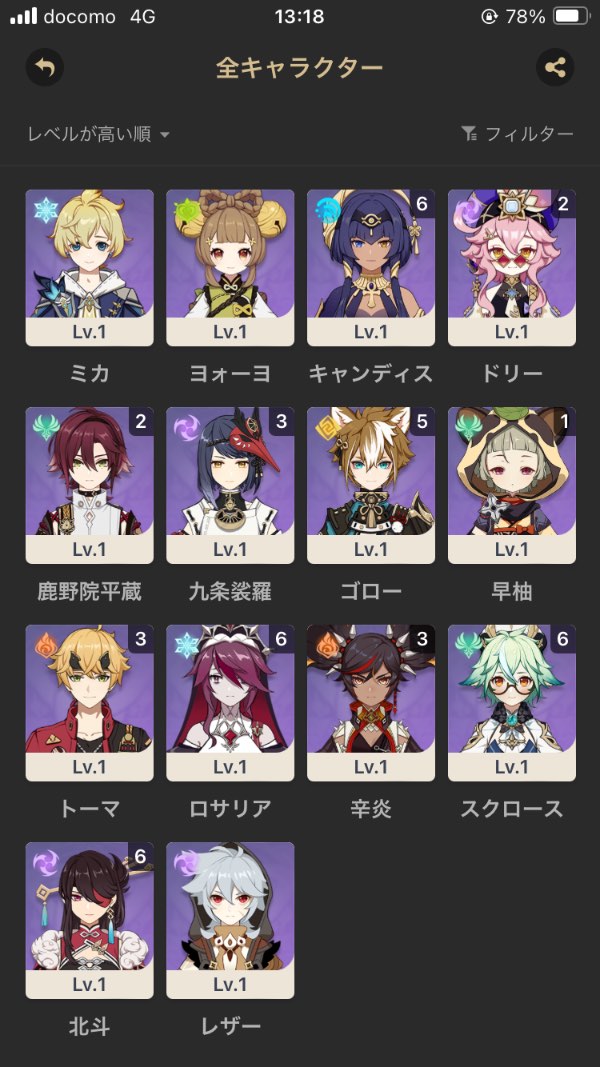Open the フィルター filter options
The height and width of the screenshot is (1067, 600).
(518, 134)
